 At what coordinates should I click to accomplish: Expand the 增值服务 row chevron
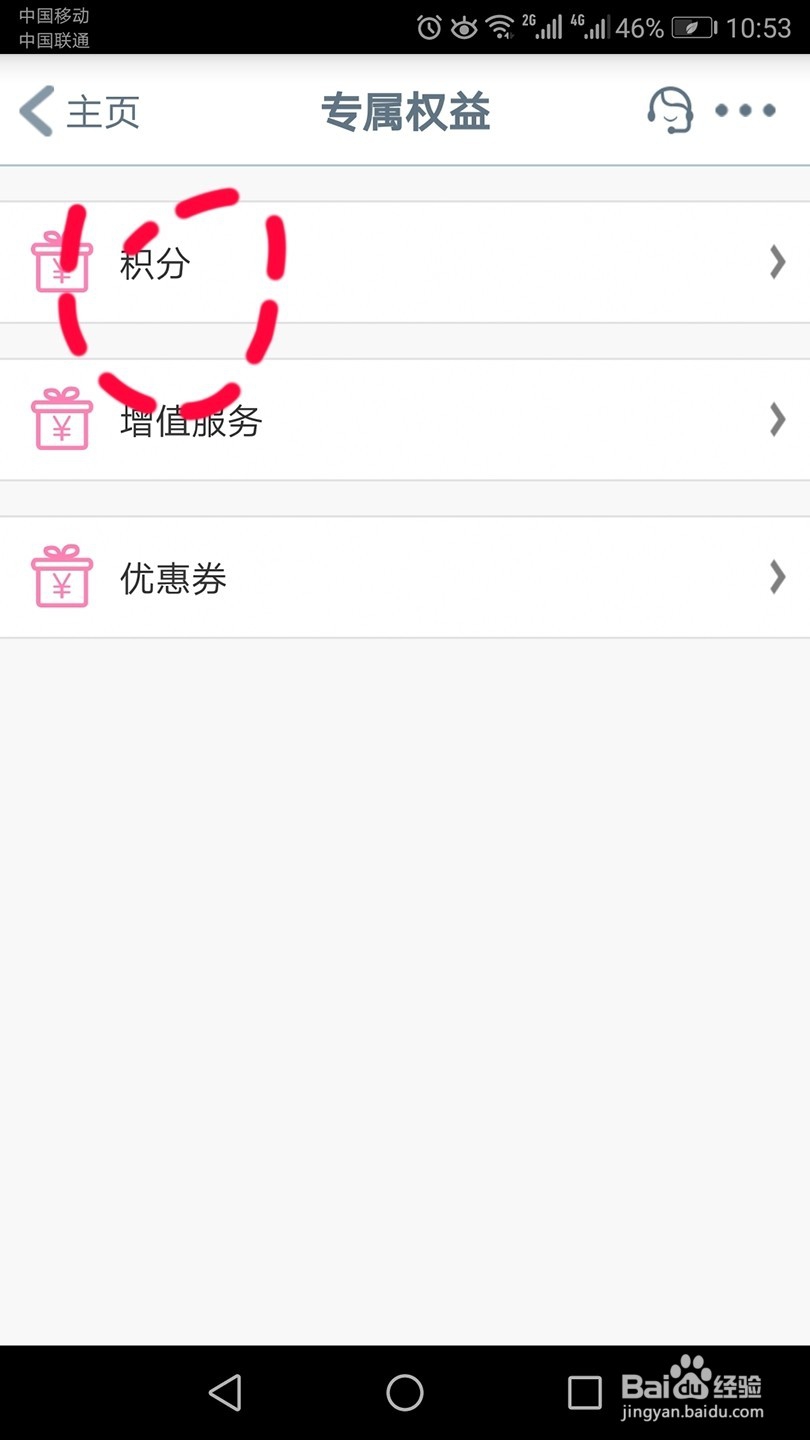tap(777, 420)
